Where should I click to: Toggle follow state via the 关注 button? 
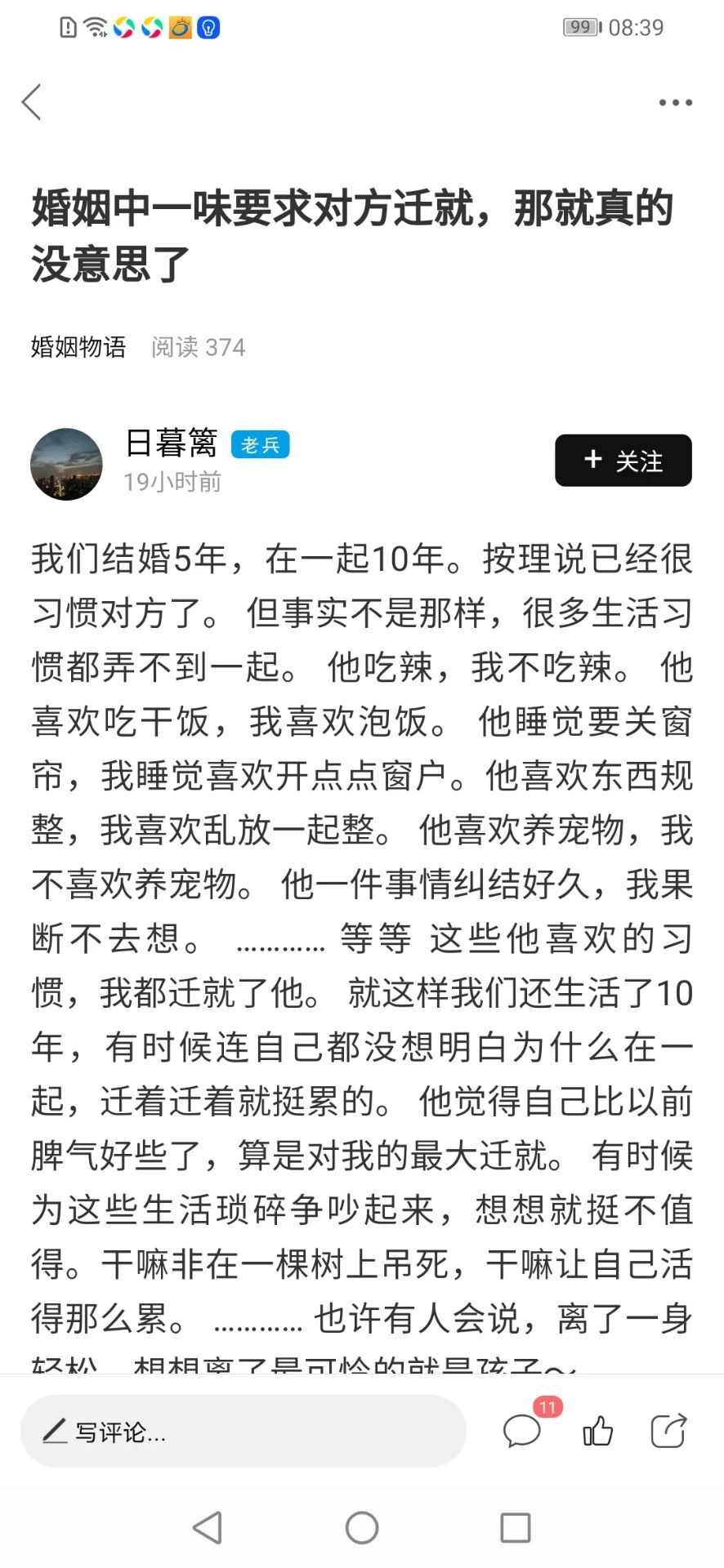coord(623,460)
